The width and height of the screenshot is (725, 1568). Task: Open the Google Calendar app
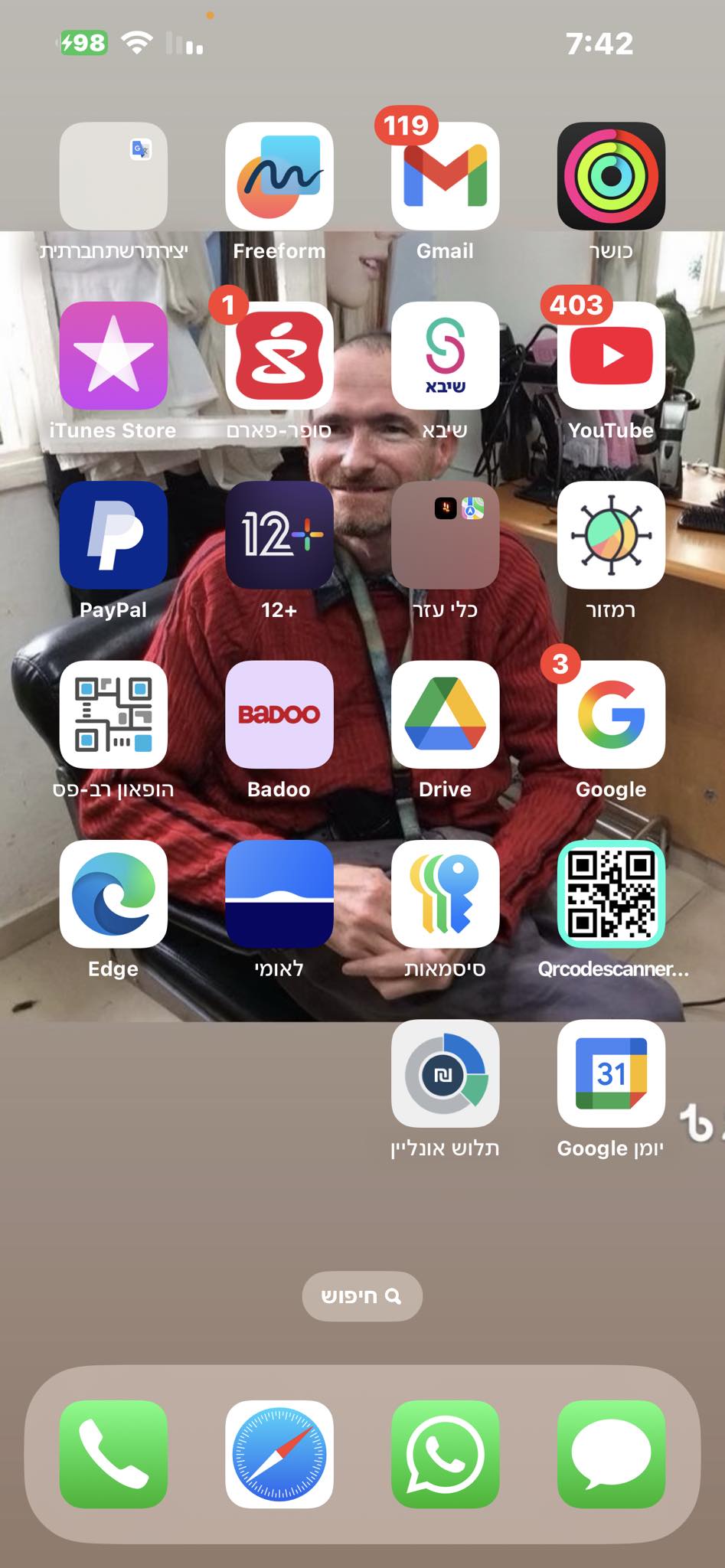[x=610, y=1073]
